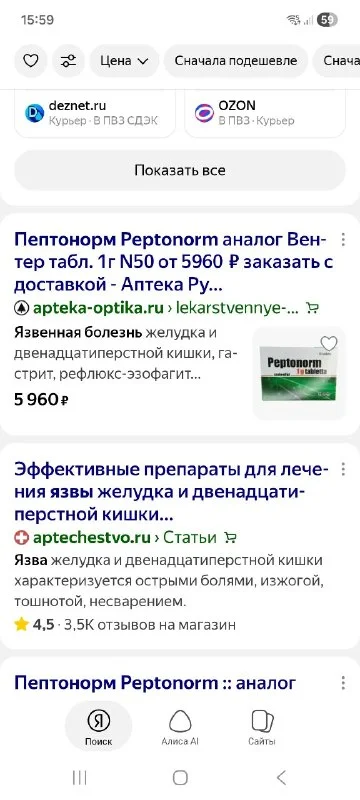Switch to the Поиск tab
This screenshot has height=800, width=360.
coord(99,727)
